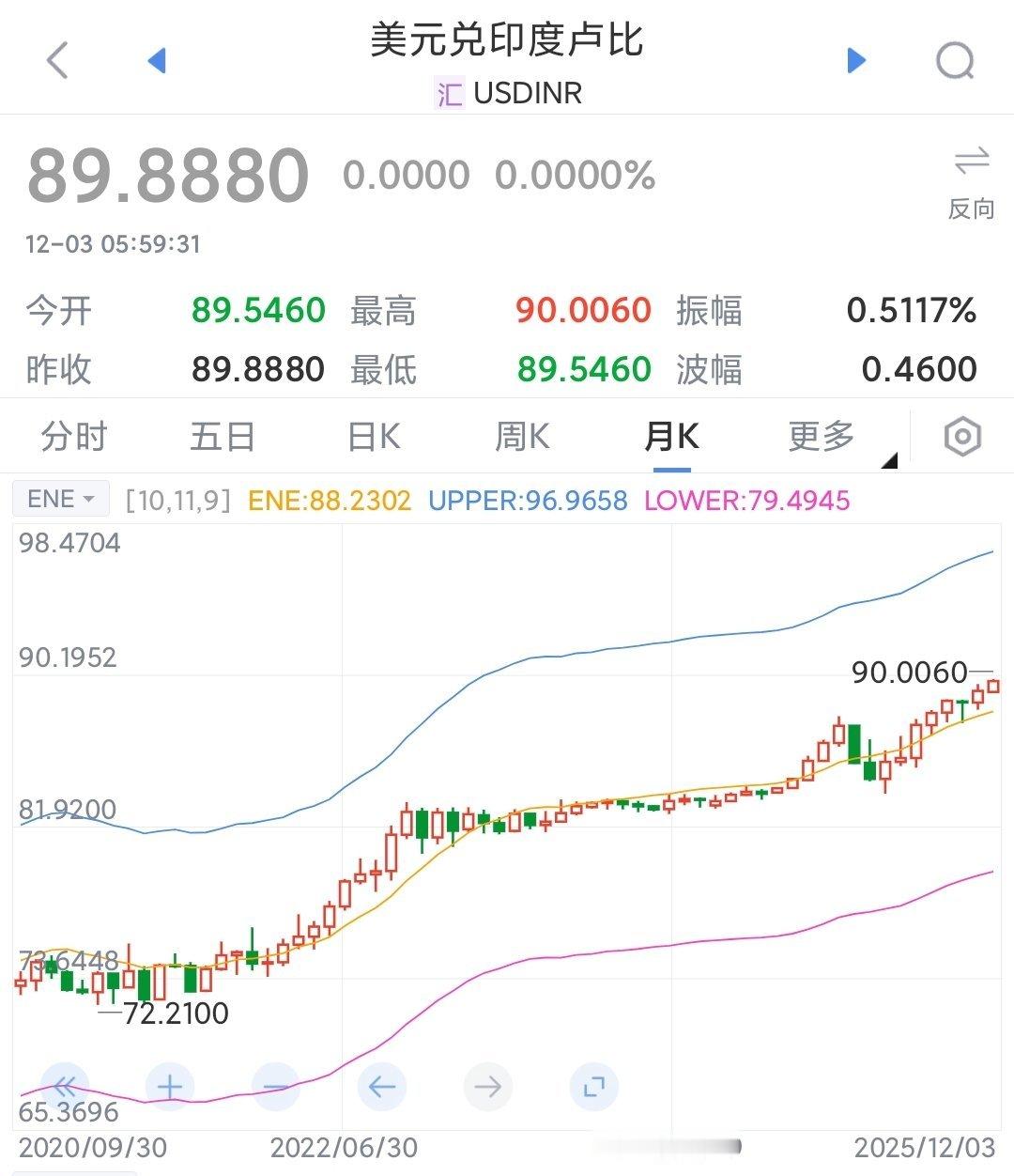Pan chart right with the right arrow icon
Image resolution: width=1014 pixels, height=1176 pixels.
(487, 1086)
